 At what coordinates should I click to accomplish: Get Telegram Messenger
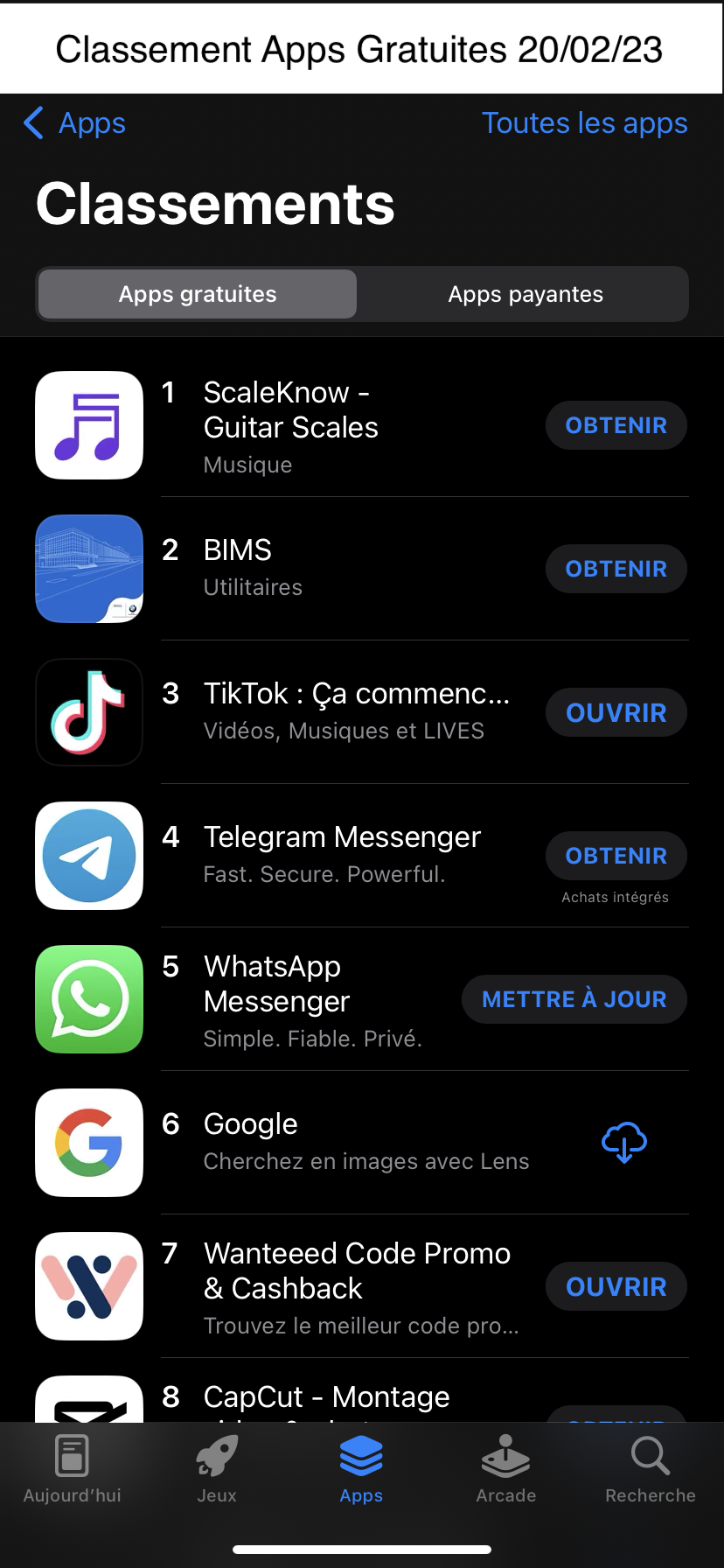click(616, 856)
